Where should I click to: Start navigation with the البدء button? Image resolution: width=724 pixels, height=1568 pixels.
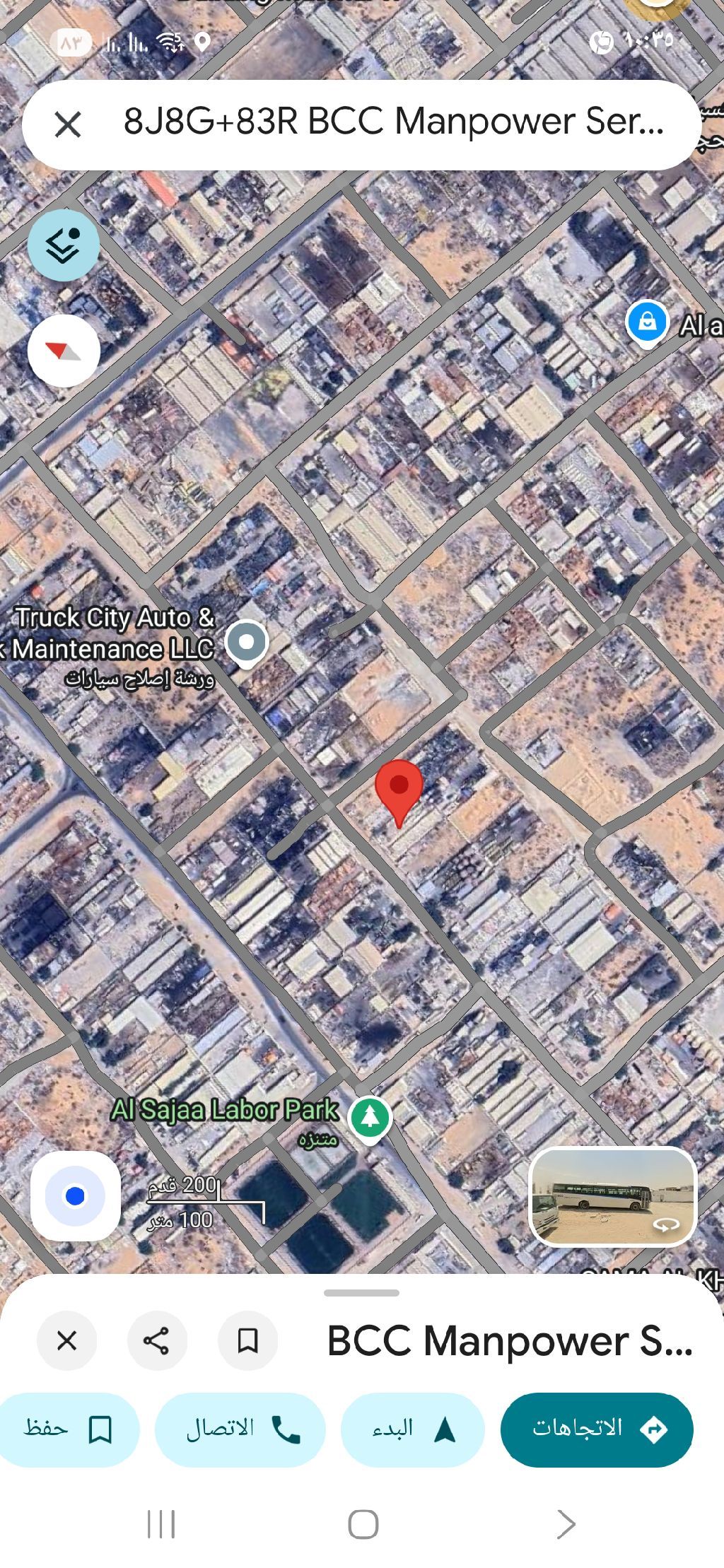tap(412, 1429)
